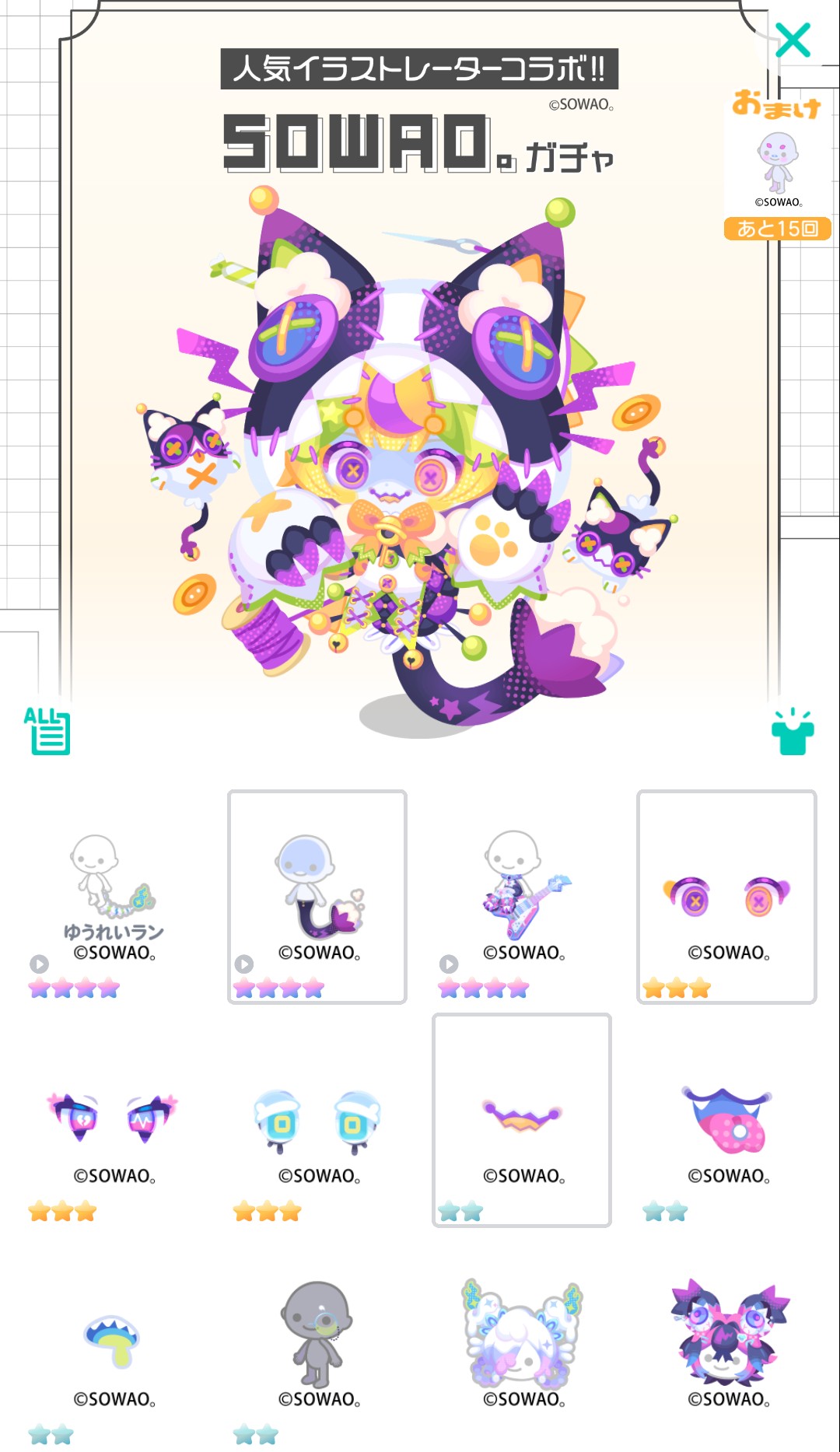Select the blue shark mouth item
Image resolution: width=840 pixels, height=1452 pixels.
[113, 1342]
